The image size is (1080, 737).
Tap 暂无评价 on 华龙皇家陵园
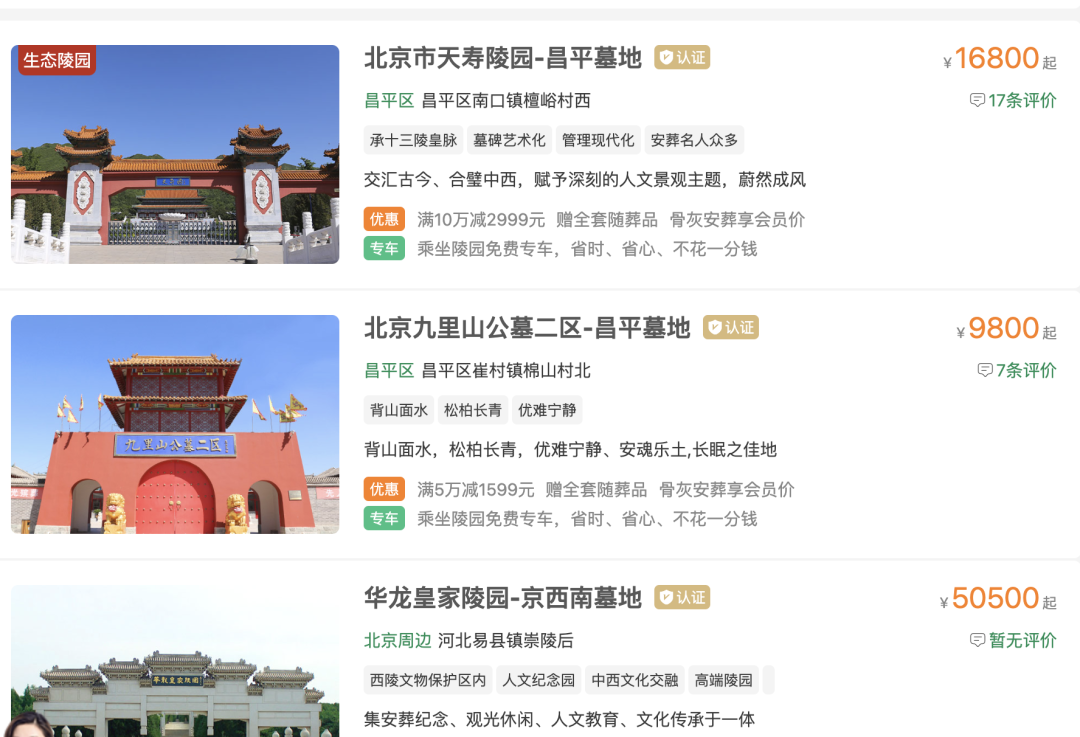tap(1013, 640)
